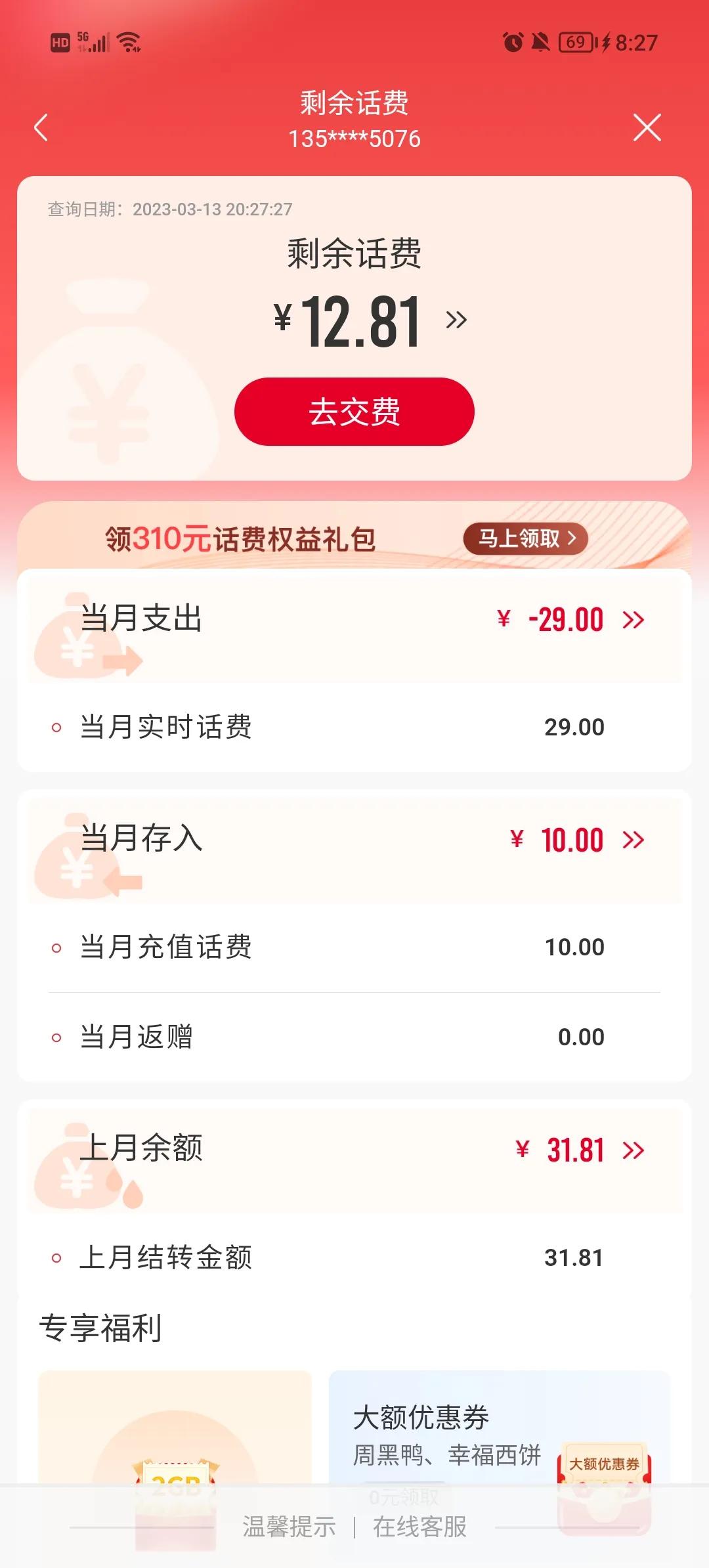Tap the back arrow in the header
709x1568 pixels.
click(41, 127)
